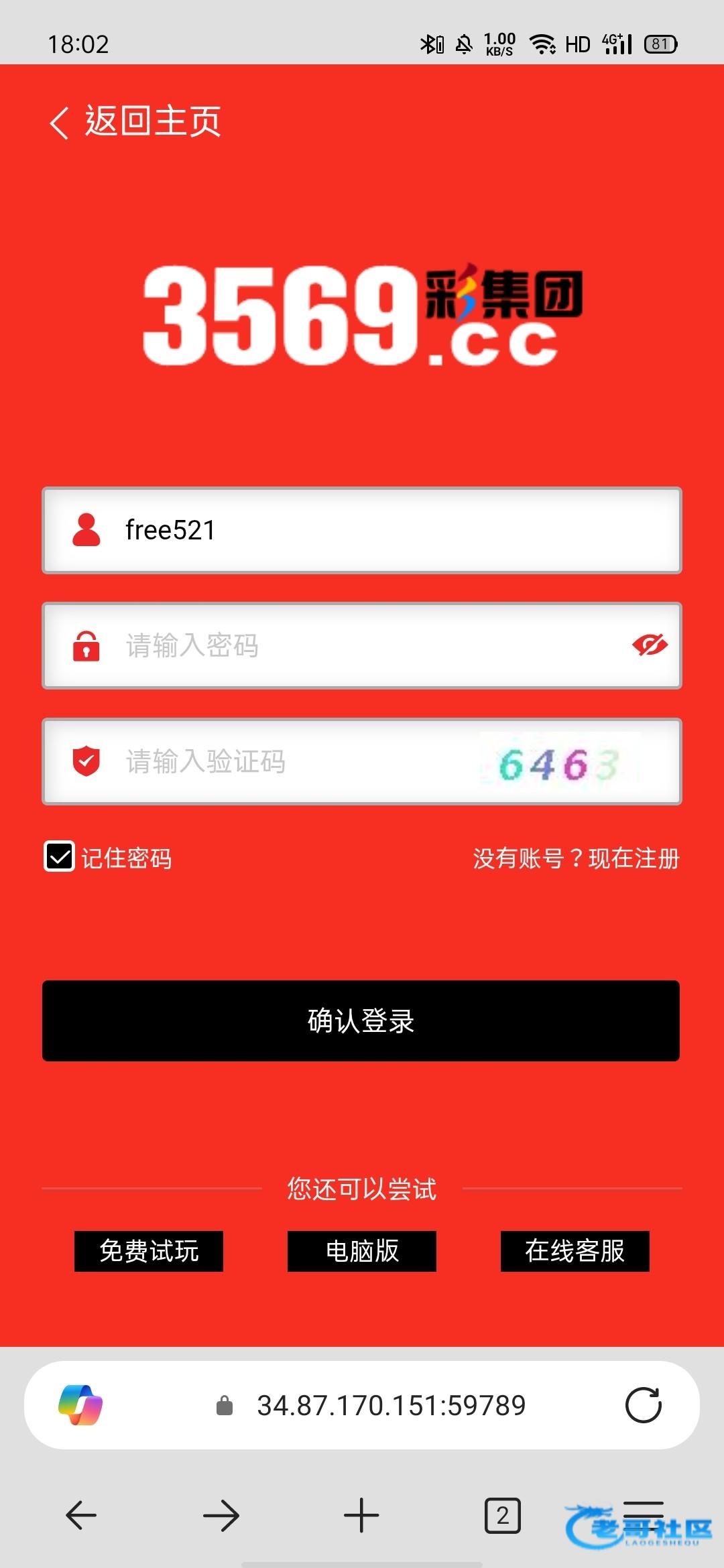Select 免费试玩 free trial button
Viewport: 724px width, 1568px height.
click(x=149, y=1251)
